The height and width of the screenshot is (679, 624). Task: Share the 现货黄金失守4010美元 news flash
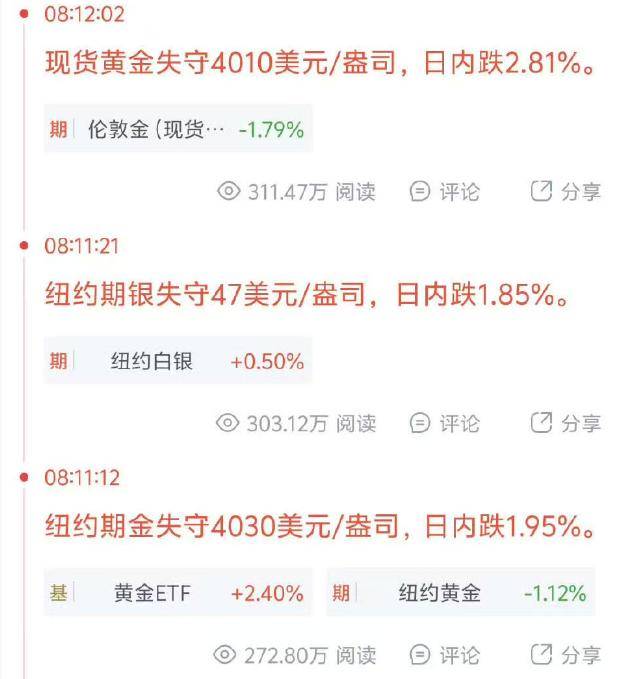(x=565, y=192)
